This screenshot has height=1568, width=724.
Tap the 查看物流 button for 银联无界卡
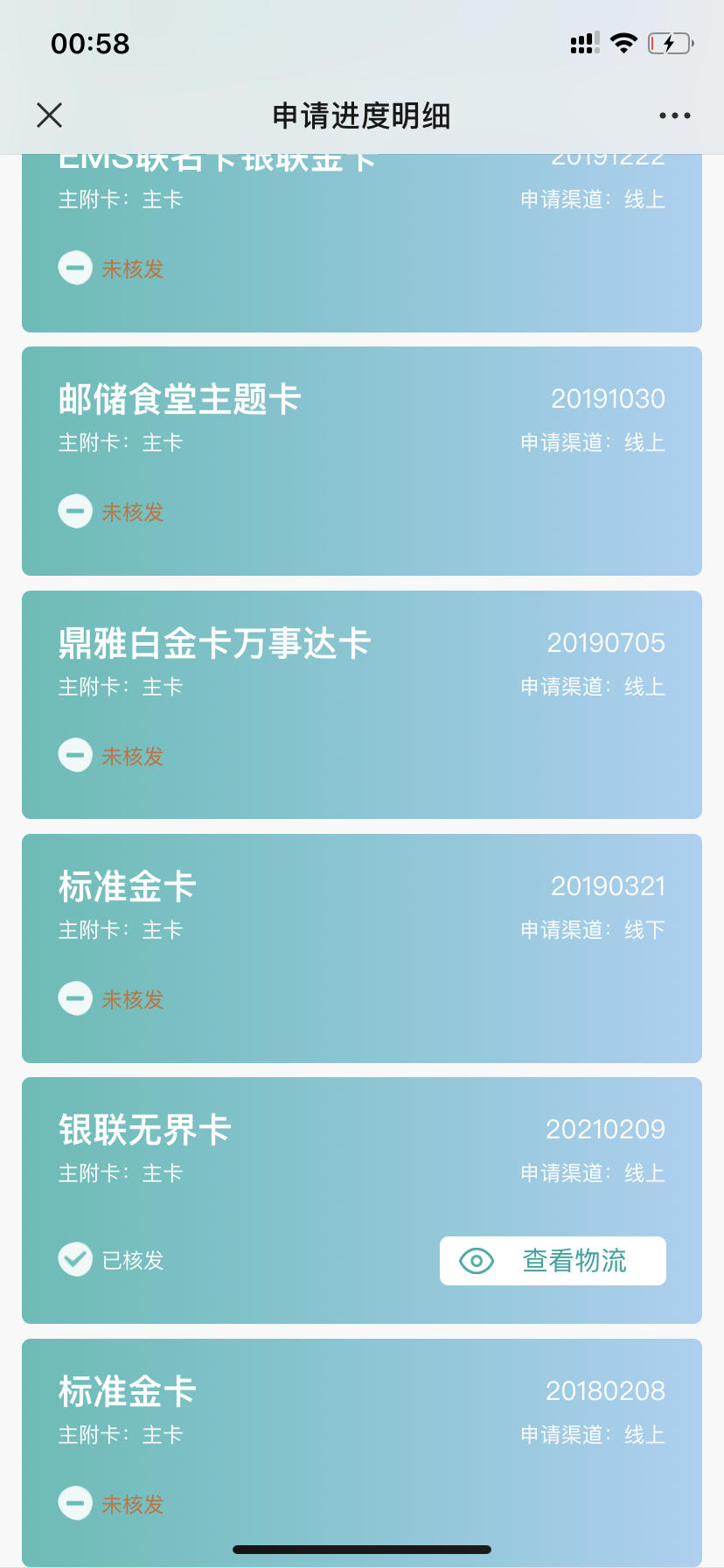pos(553,1261)
